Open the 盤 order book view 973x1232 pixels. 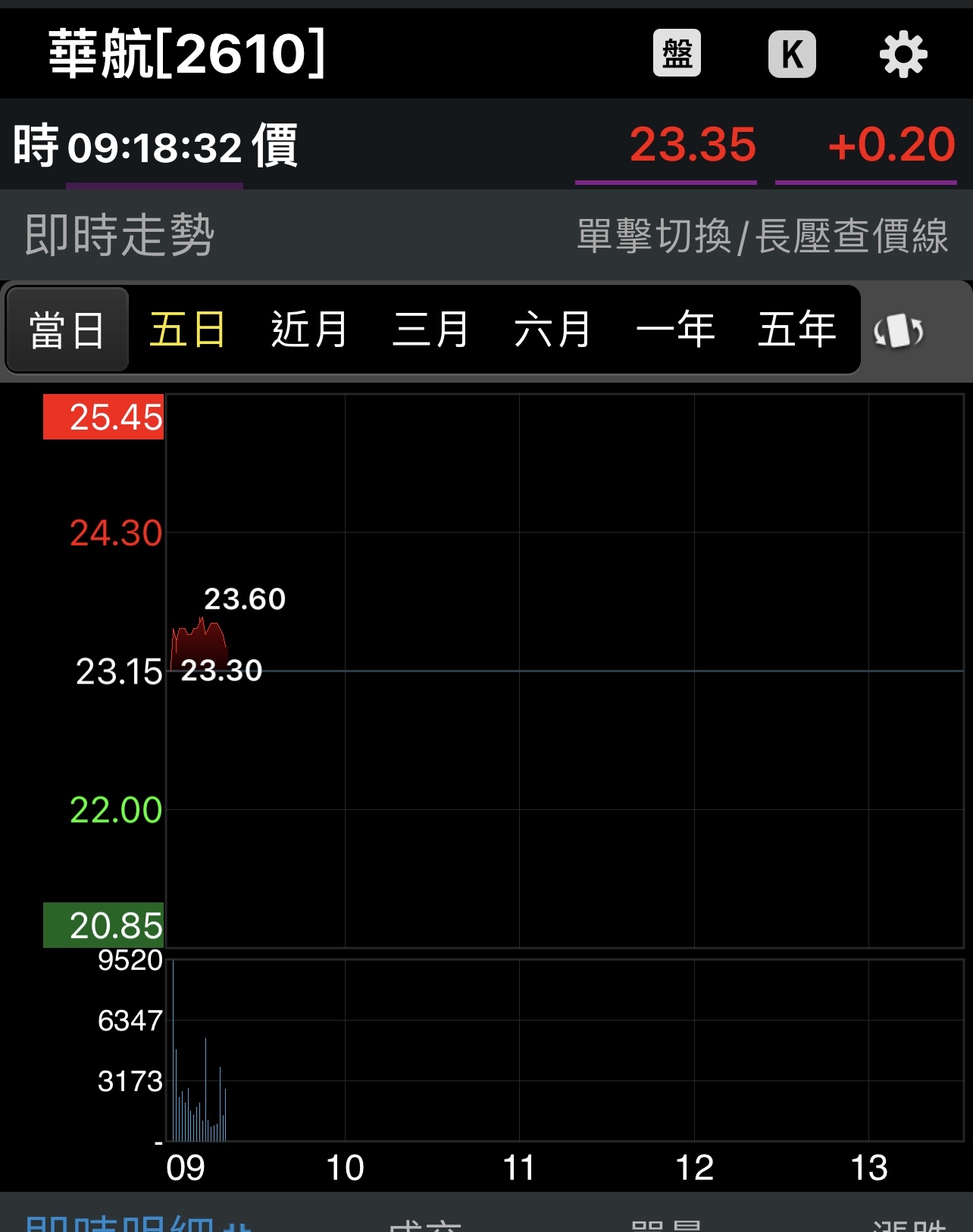(x=677, y=54)
